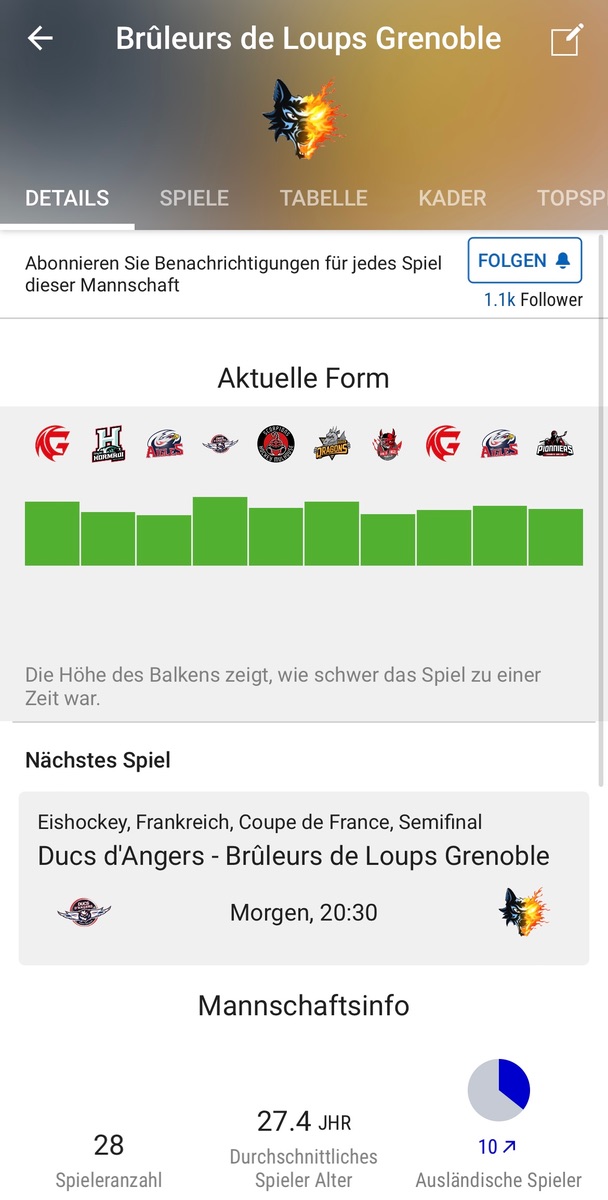Go back using the arrow icon
The height and width of the screenshot is (1200, 608).
point(40,40)
